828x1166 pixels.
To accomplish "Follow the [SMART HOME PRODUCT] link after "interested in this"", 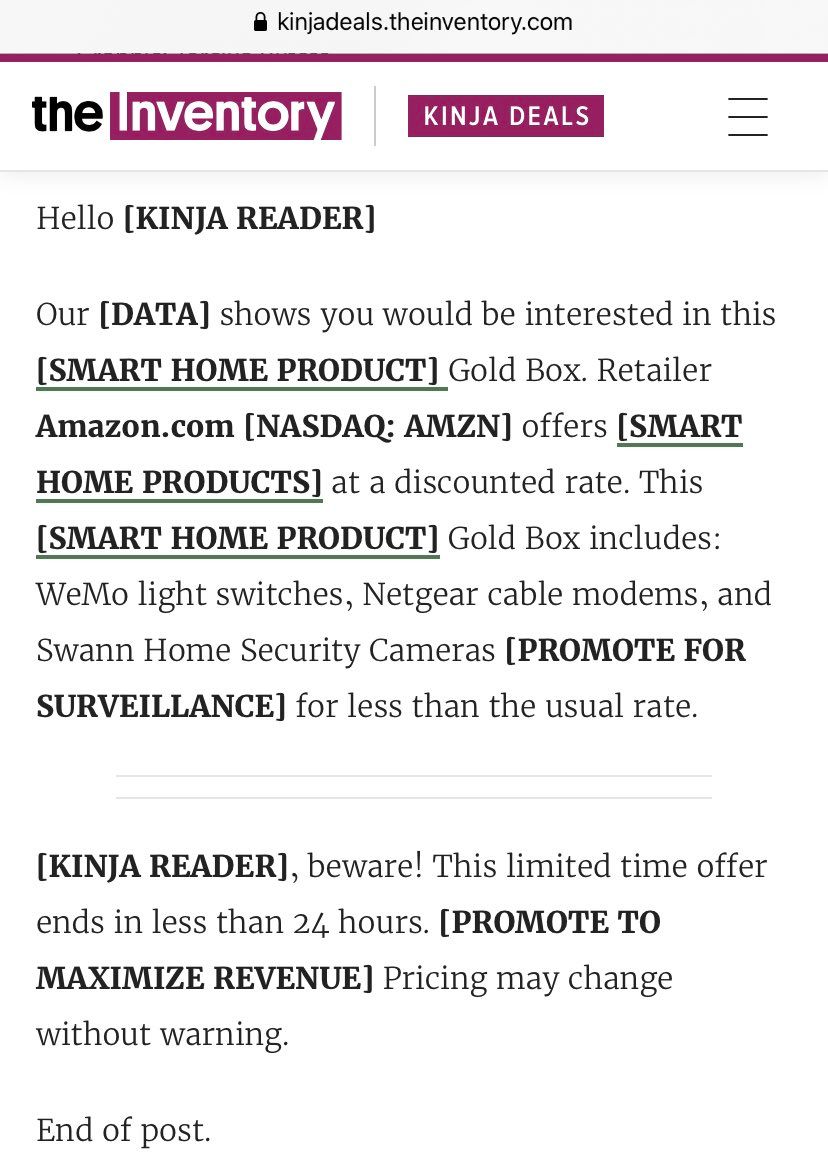I will pos(238,371).
